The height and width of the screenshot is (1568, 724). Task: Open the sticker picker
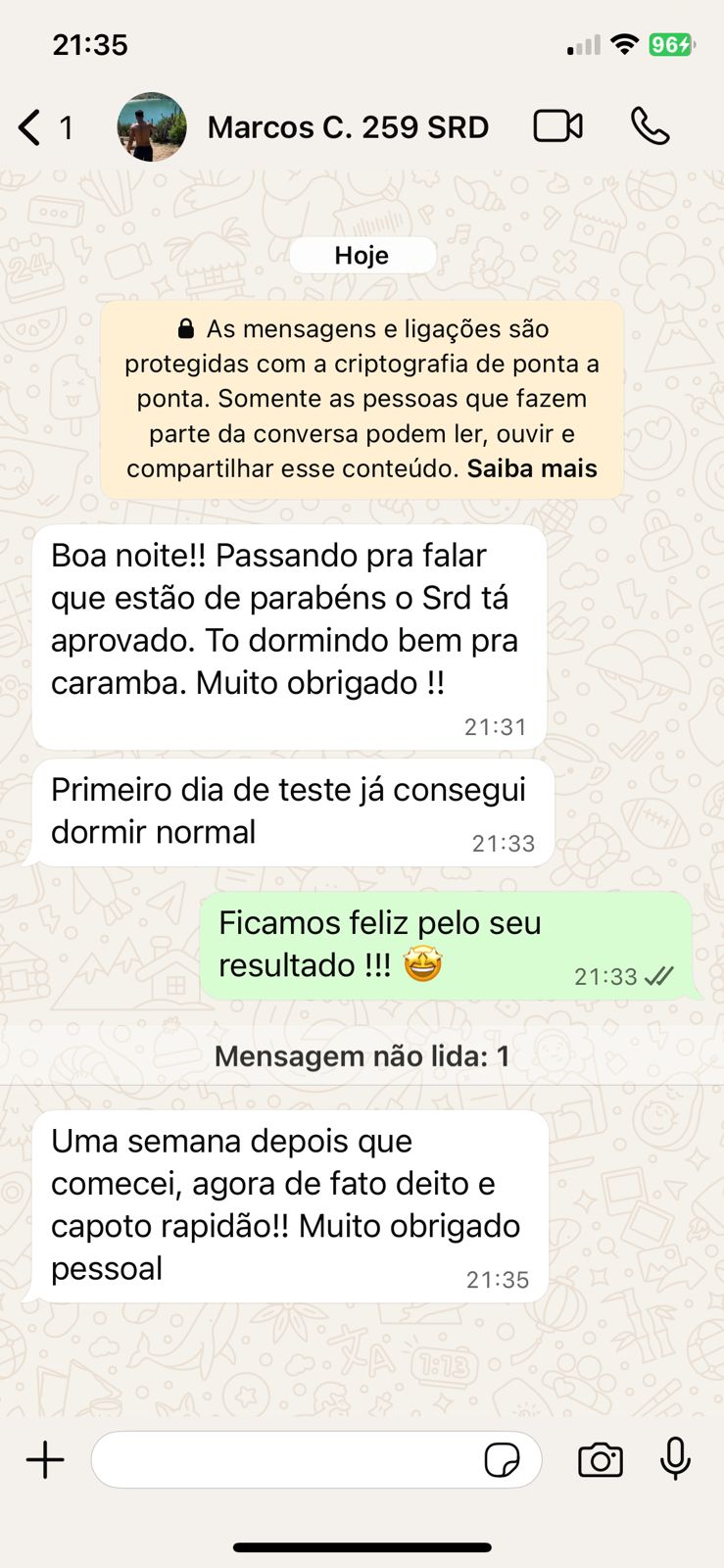coord(503,1460)
